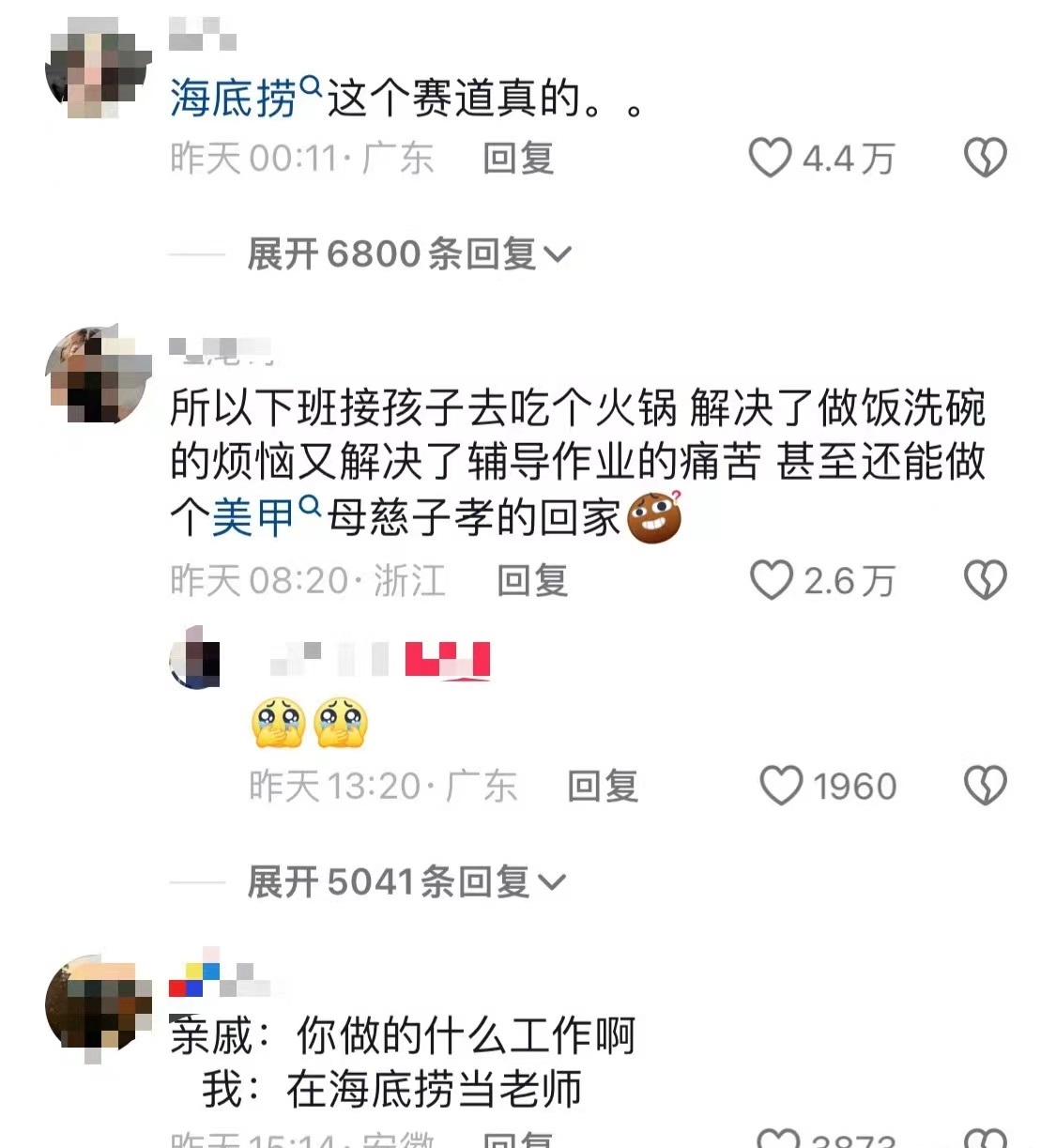Like the reply with 1960 likes
The width and height of the screenshot is (1056, 1148).
pyautogui.click(x=781, y=786)
